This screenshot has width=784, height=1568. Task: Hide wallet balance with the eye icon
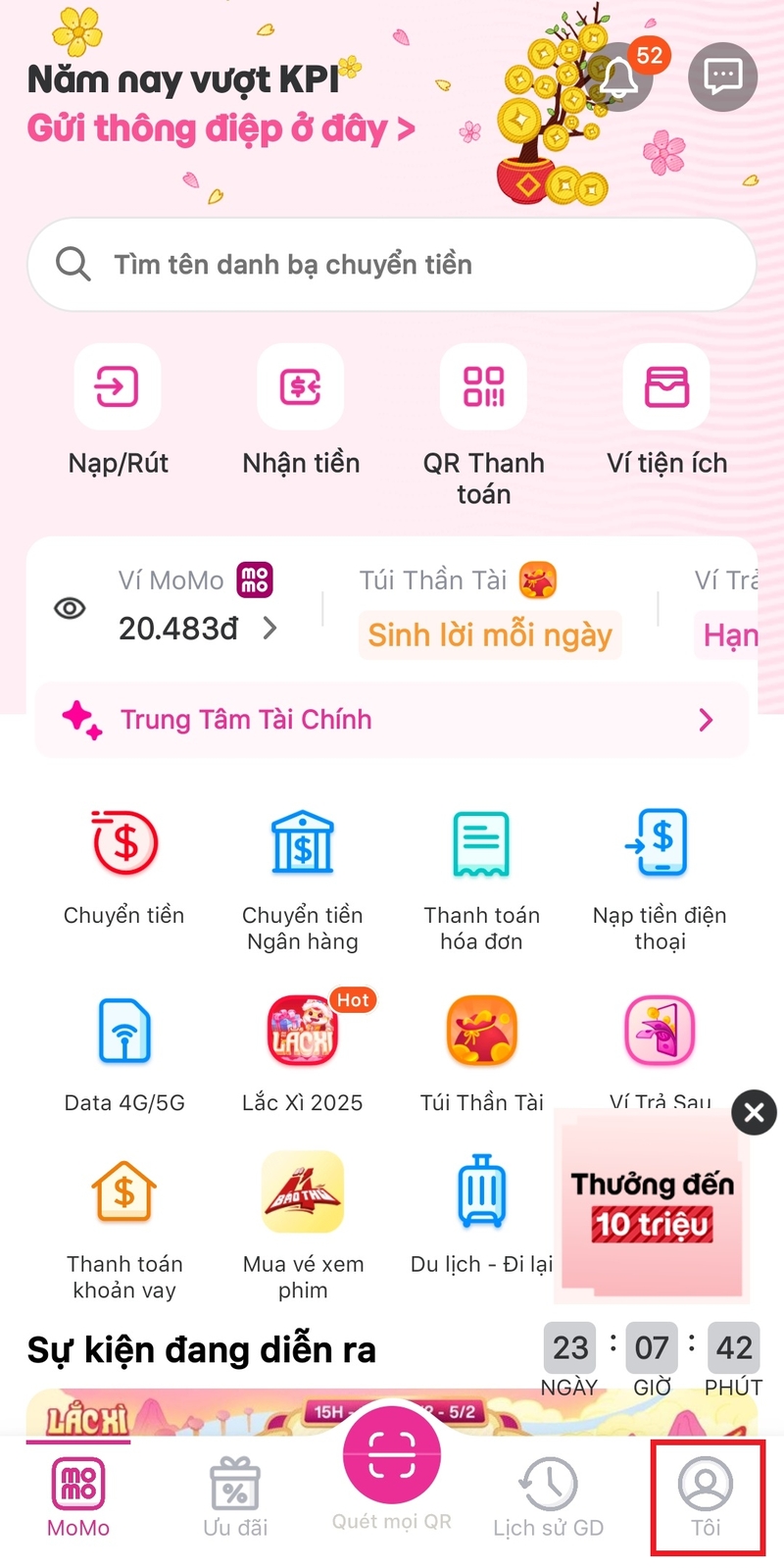pos(70,608)
